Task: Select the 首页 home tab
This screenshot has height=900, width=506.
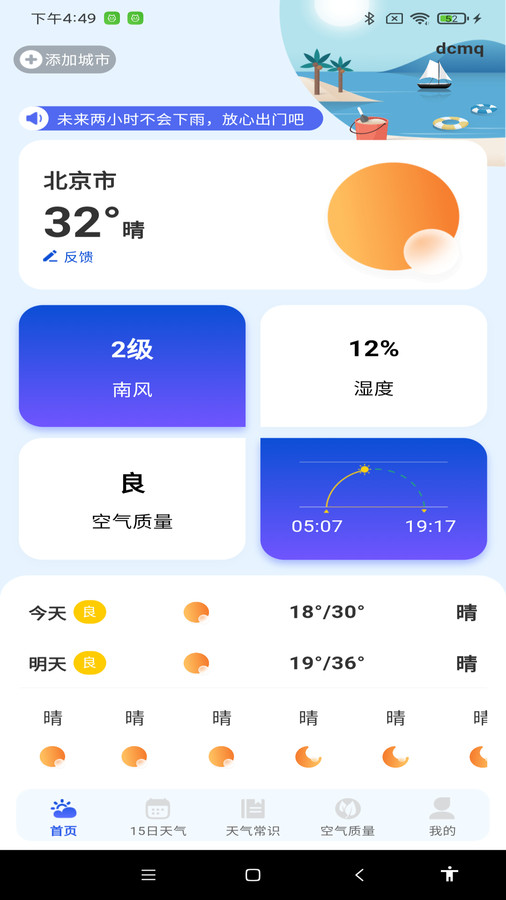Action: (63, 816)
